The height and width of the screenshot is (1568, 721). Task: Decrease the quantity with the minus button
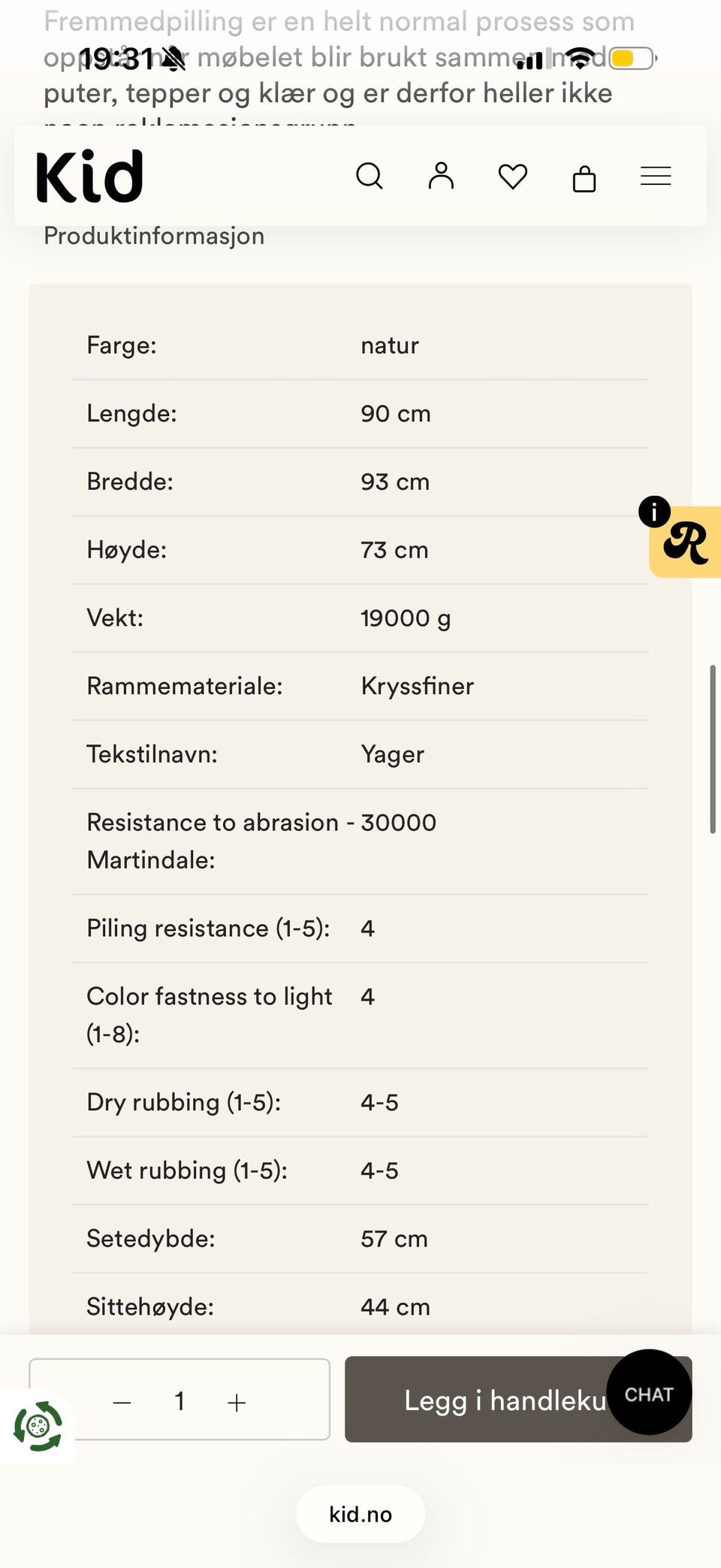pos(122,1402)
